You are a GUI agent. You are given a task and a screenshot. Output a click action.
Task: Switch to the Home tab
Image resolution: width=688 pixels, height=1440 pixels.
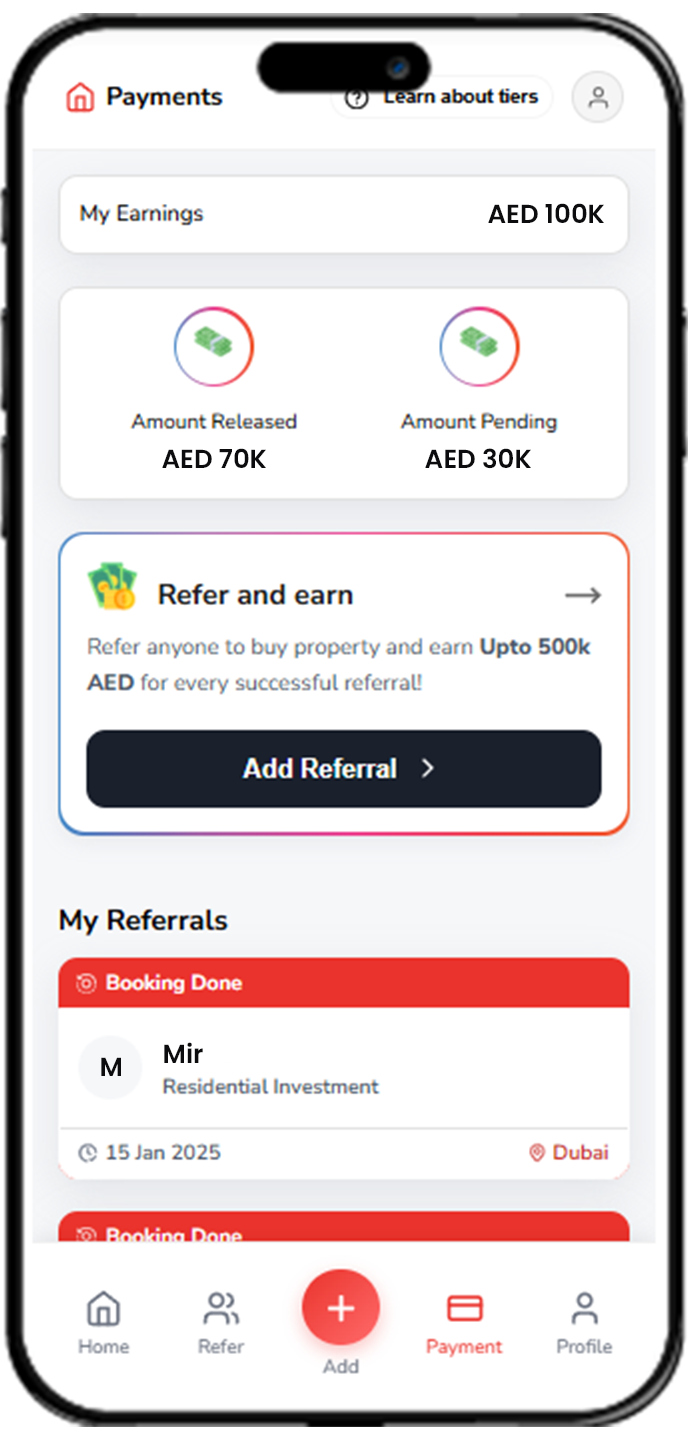point(104,1321)
